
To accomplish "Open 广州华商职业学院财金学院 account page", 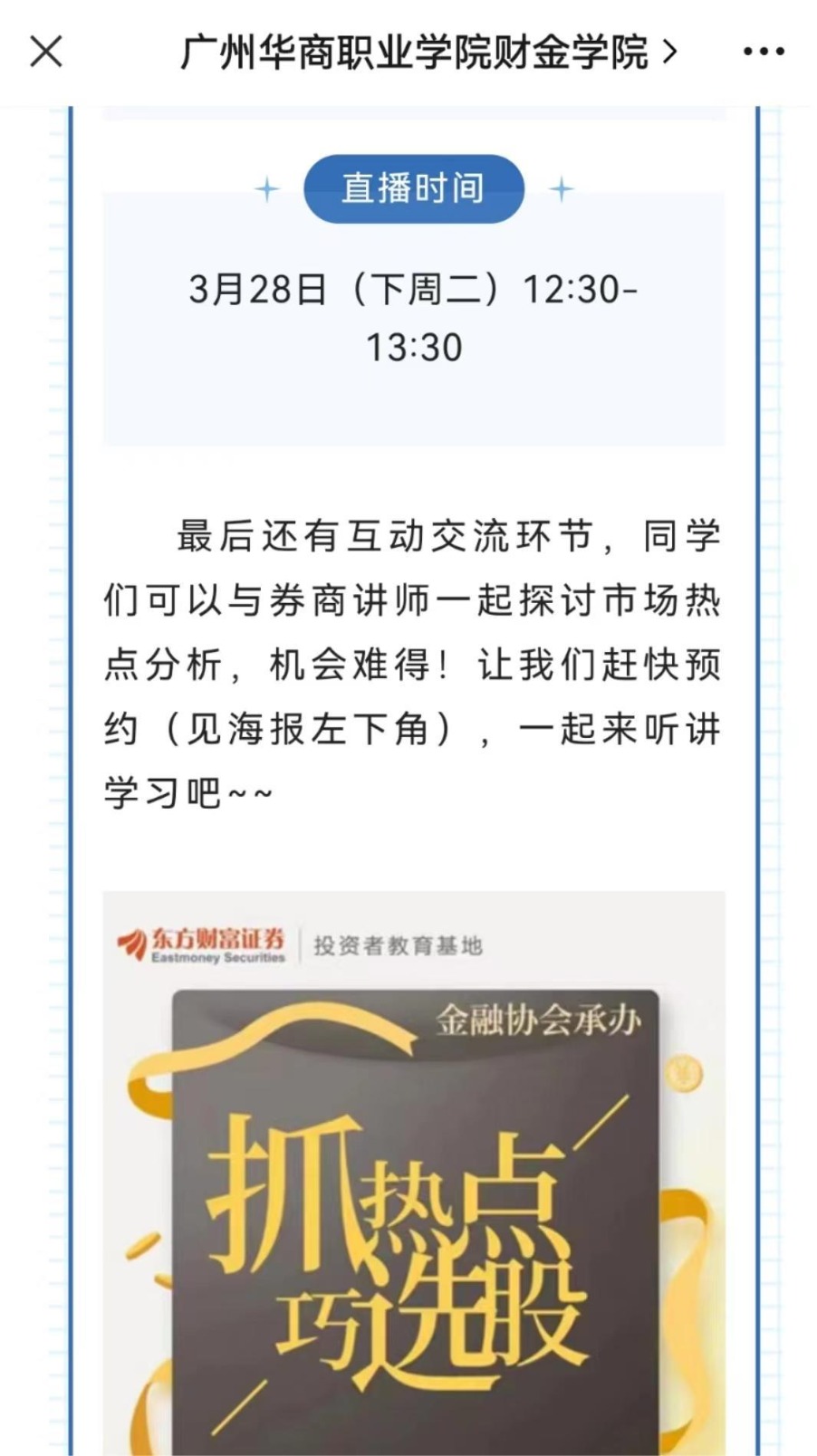I will click(x=428, y=53).
